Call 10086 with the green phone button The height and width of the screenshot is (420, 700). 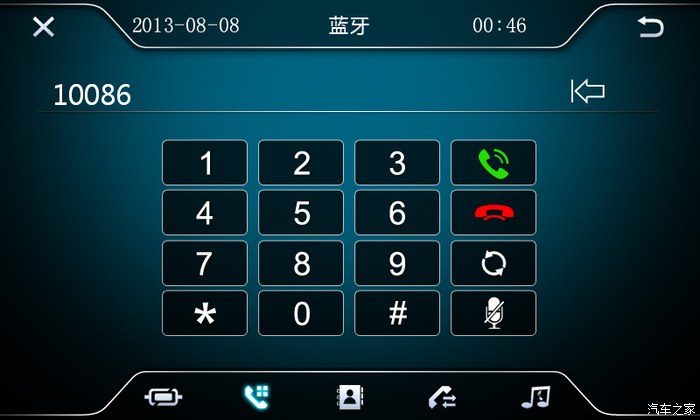tap(493, 163)
